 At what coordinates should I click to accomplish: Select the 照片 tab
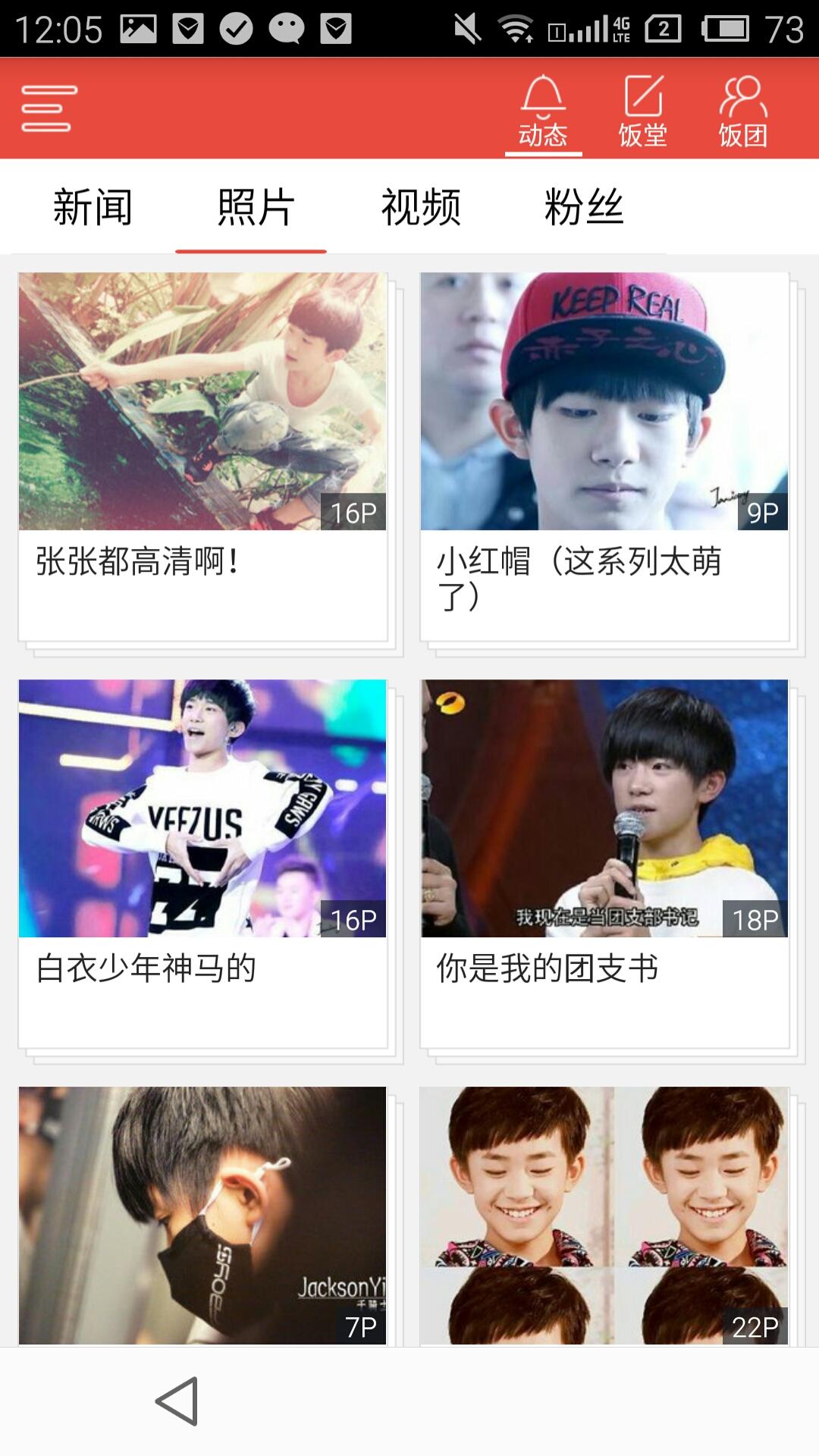pyautogui.click(x=255, y=207)
